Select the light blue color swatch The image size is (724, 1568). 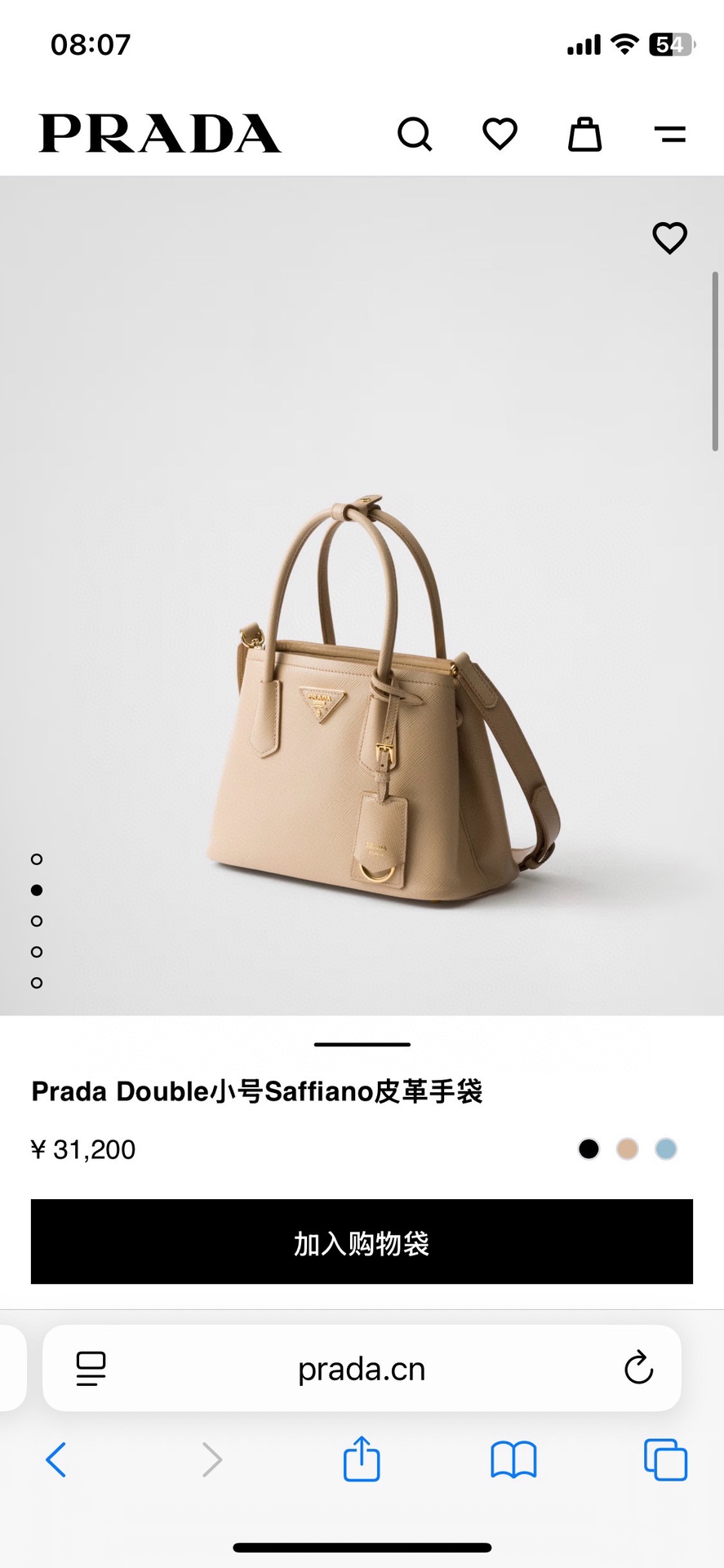pyautogui.click(x=666, y=1149)
